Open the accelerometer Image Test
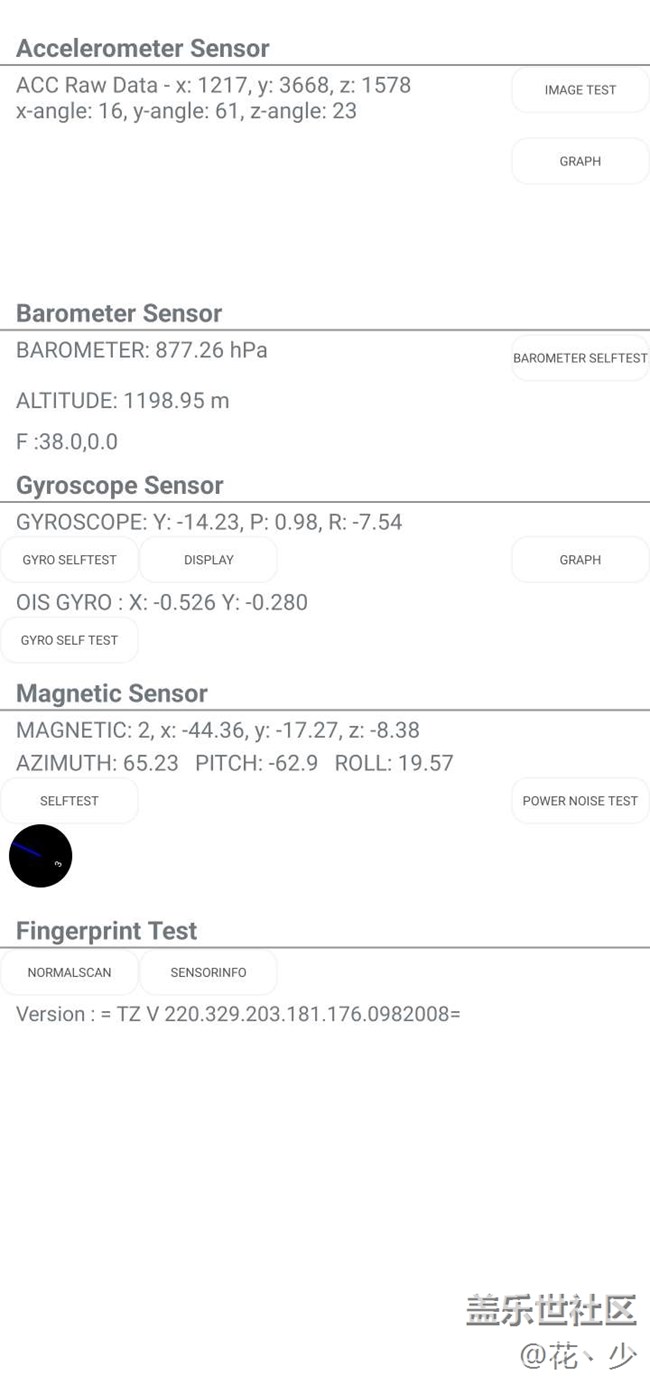The height and width of the screenshot is (1394, 650). tap(580, 90)
